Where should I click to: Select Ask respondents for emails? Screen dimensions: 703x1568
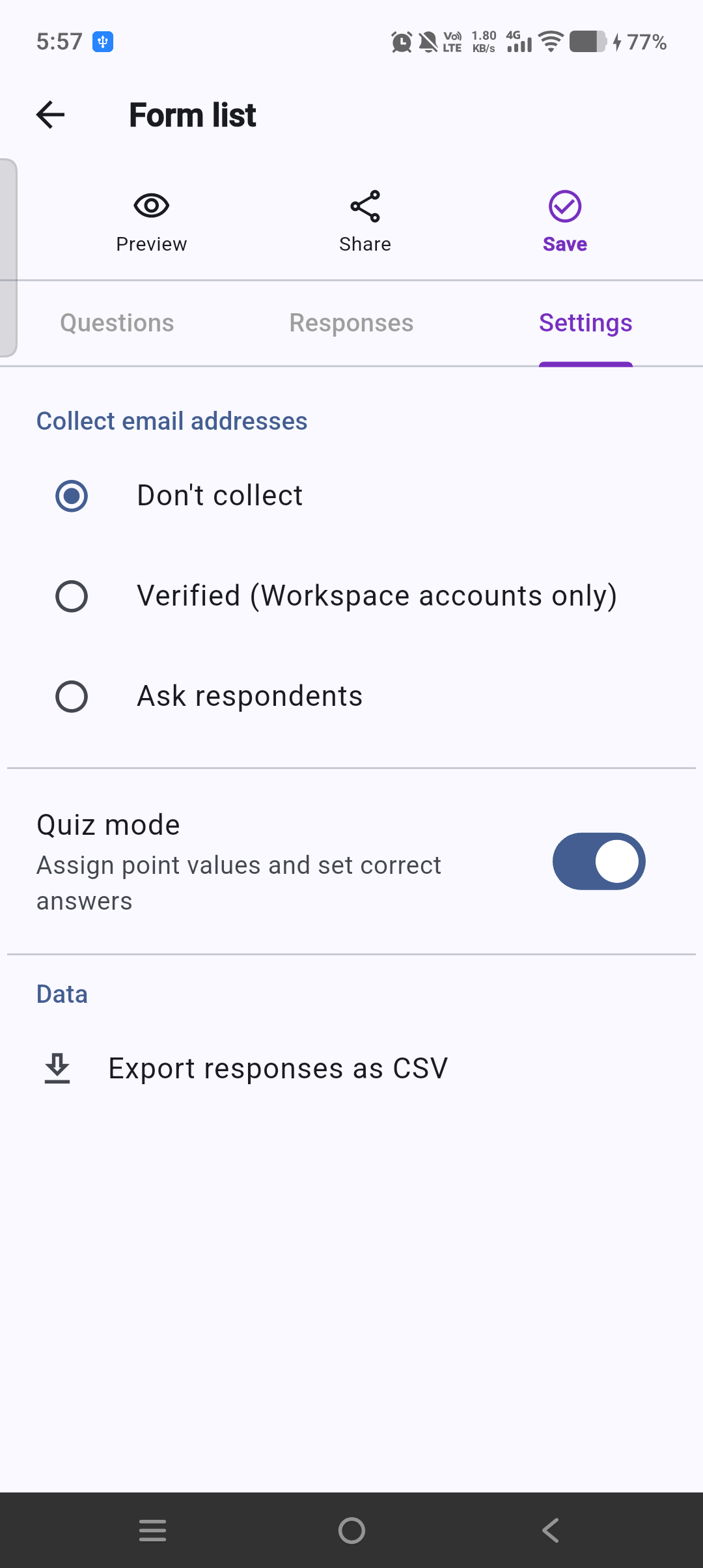[x=72, y=697]
